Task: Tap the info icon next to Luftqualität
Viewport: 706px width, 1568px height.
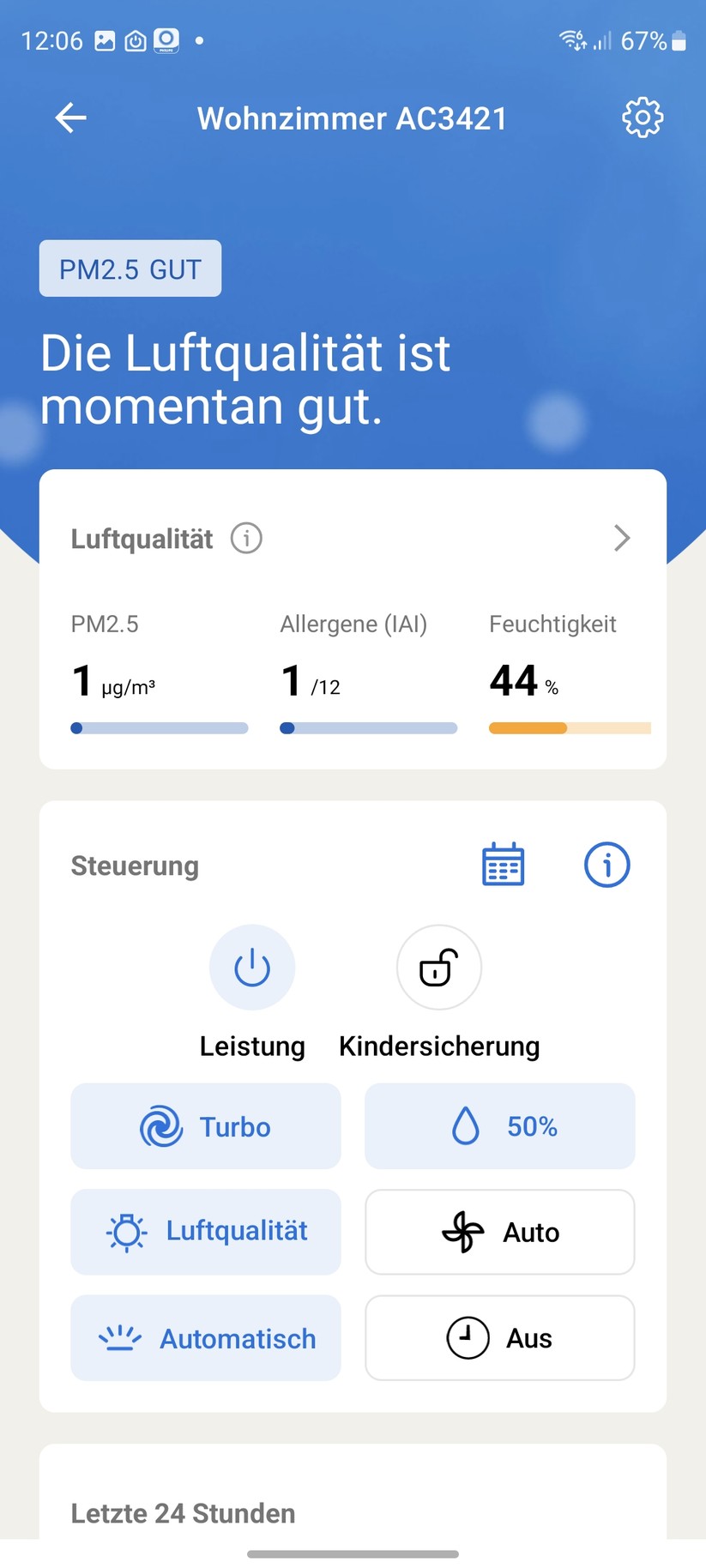Action: pyautogui.click(x=245, y=538)
